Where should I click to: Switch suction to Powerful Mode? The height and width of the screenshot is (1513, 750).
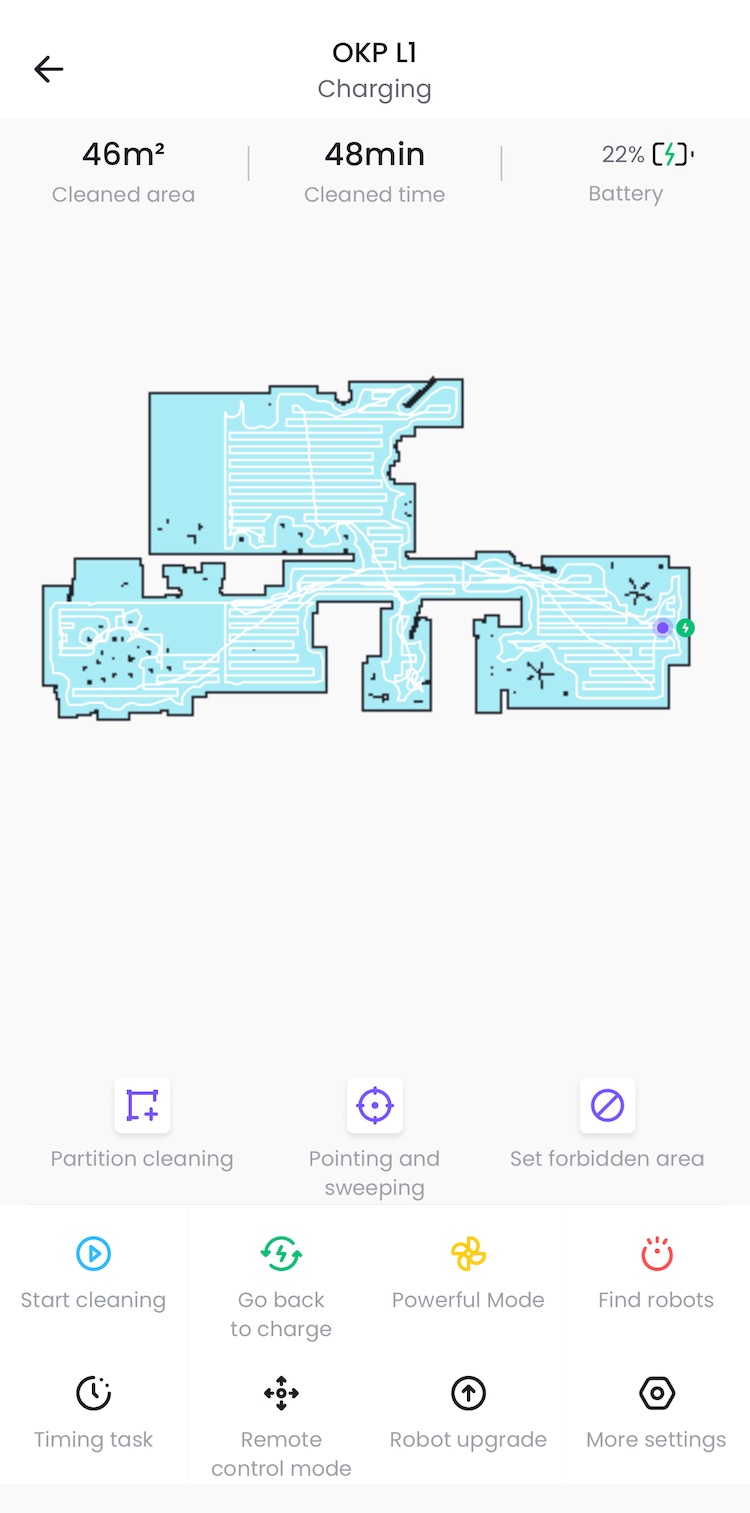468,1254
